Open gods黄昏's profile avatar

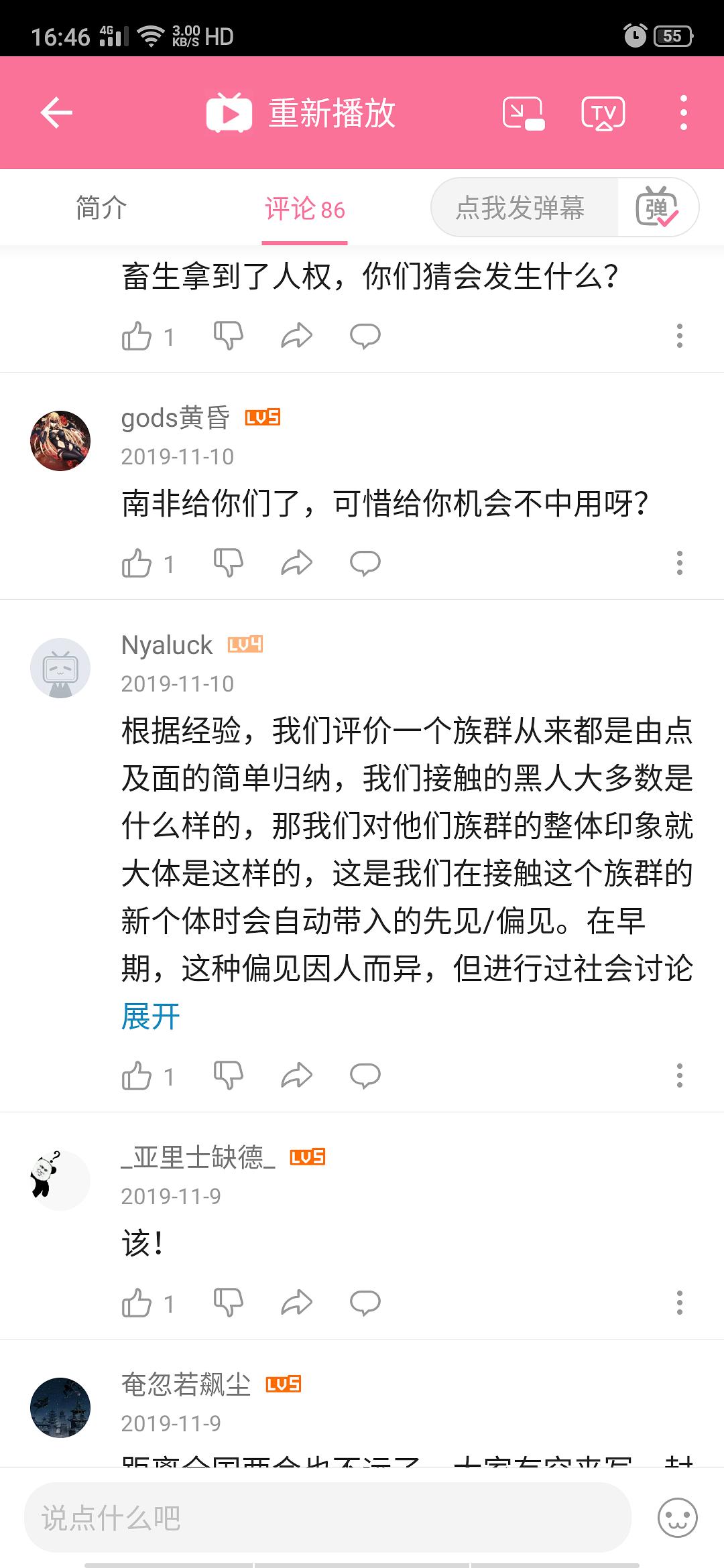pos(60,441)
